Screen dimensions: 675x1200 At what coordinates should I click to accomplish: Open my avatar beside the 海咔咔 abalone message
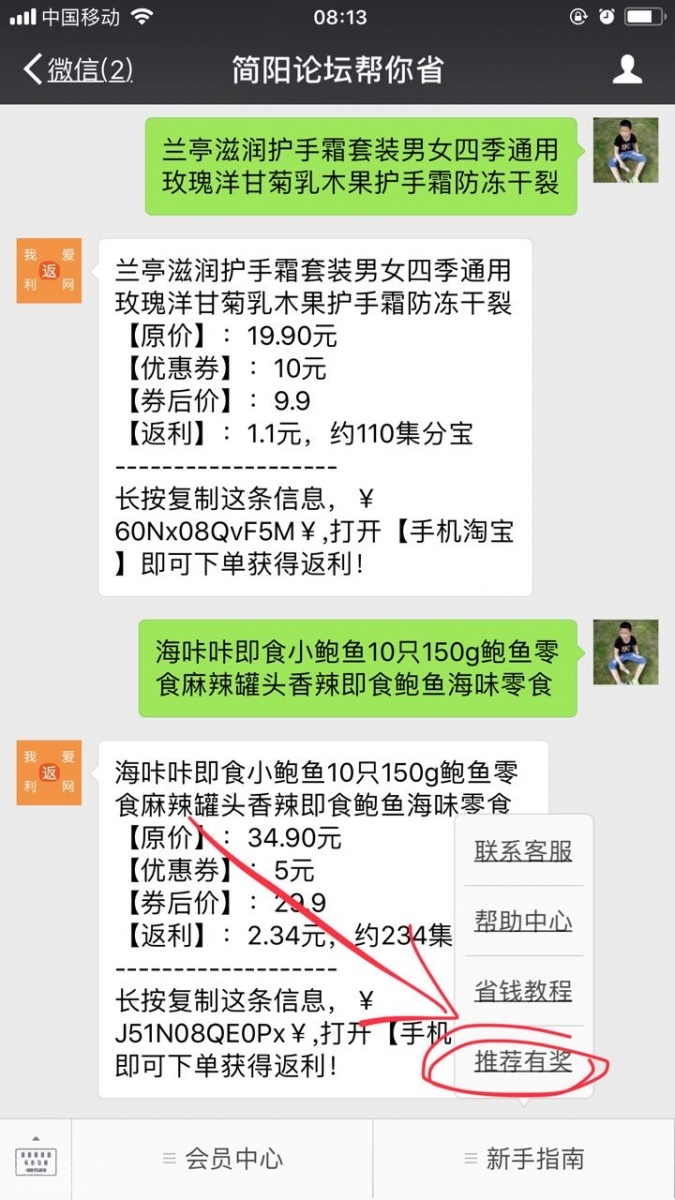pos(625,652)
